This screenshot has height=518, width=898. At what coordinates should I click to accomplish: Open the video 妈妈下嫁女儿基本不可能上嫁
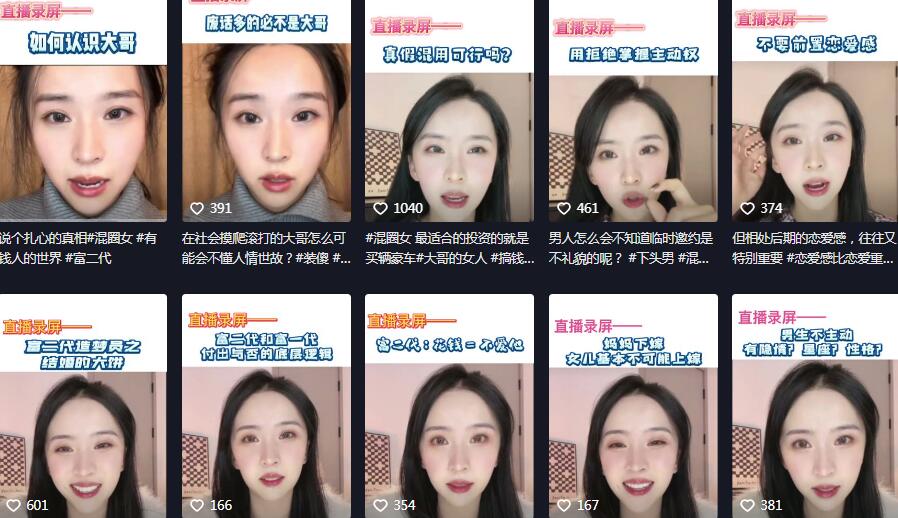tap(632, 410)
